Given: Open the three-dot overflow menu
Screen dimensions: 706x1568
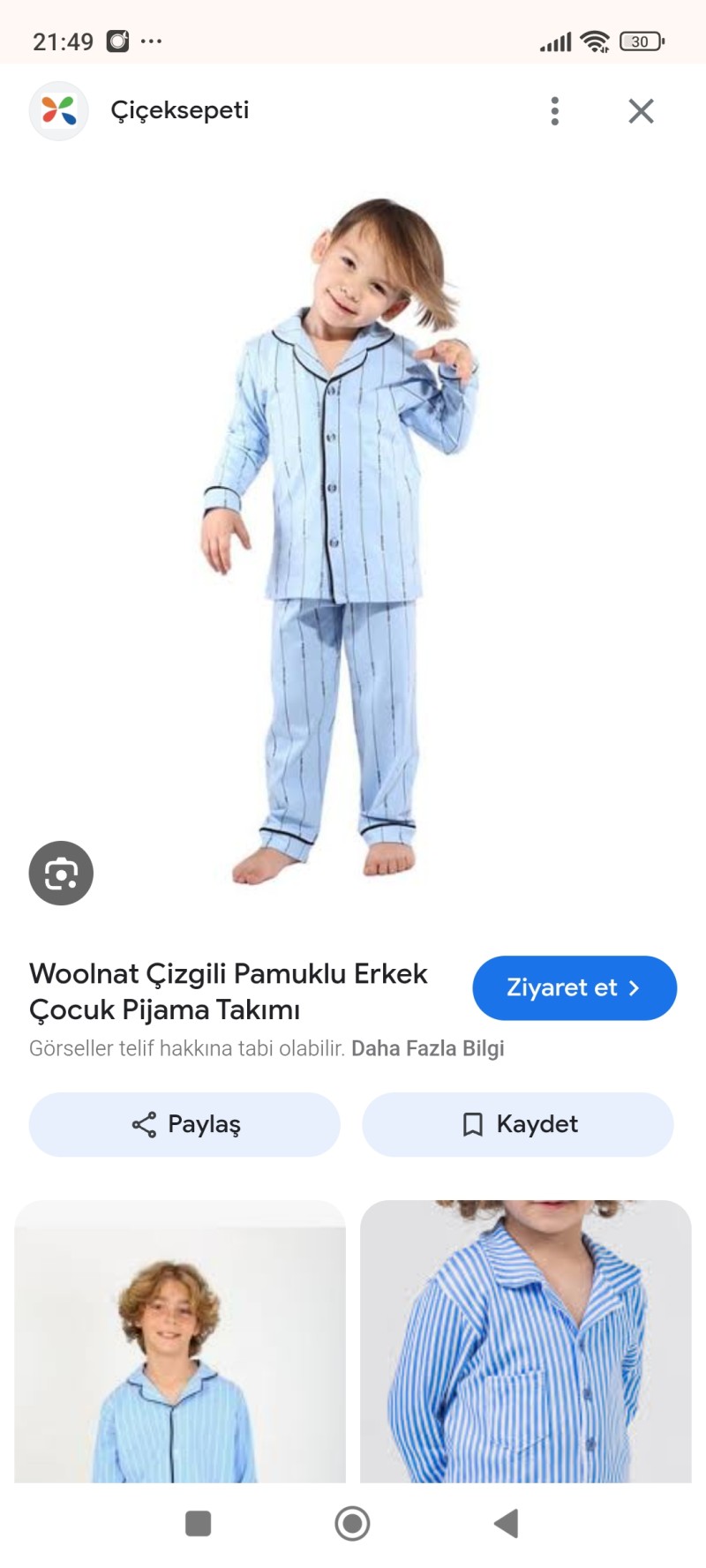Looking at the screenshot, I should [554, 111].
